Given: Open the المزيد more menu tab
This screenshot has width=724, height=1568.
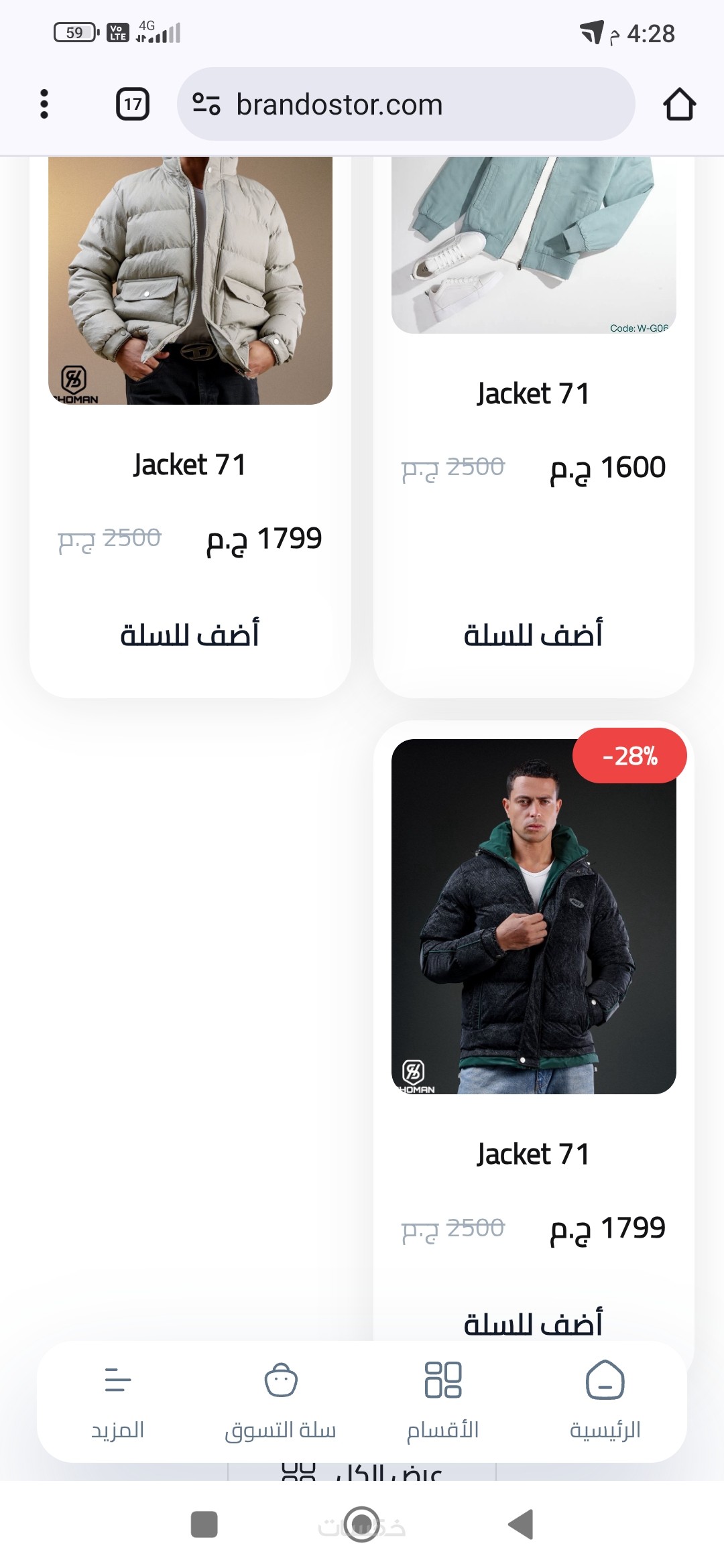Looking at the screenshot, I should pyautogui.click(x=118, y=1400).
